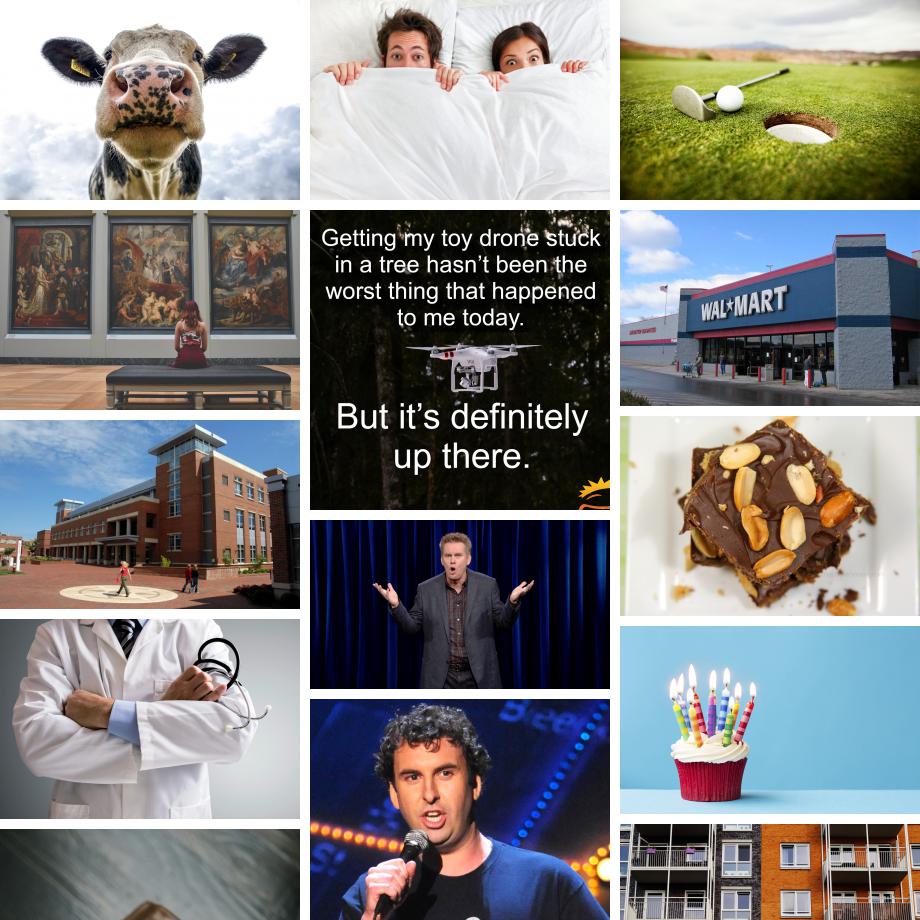The height and width of the screenshot is (920, 920).
Task: Open the doctor with stethoscope tile
Action: [x=150, y=718]
